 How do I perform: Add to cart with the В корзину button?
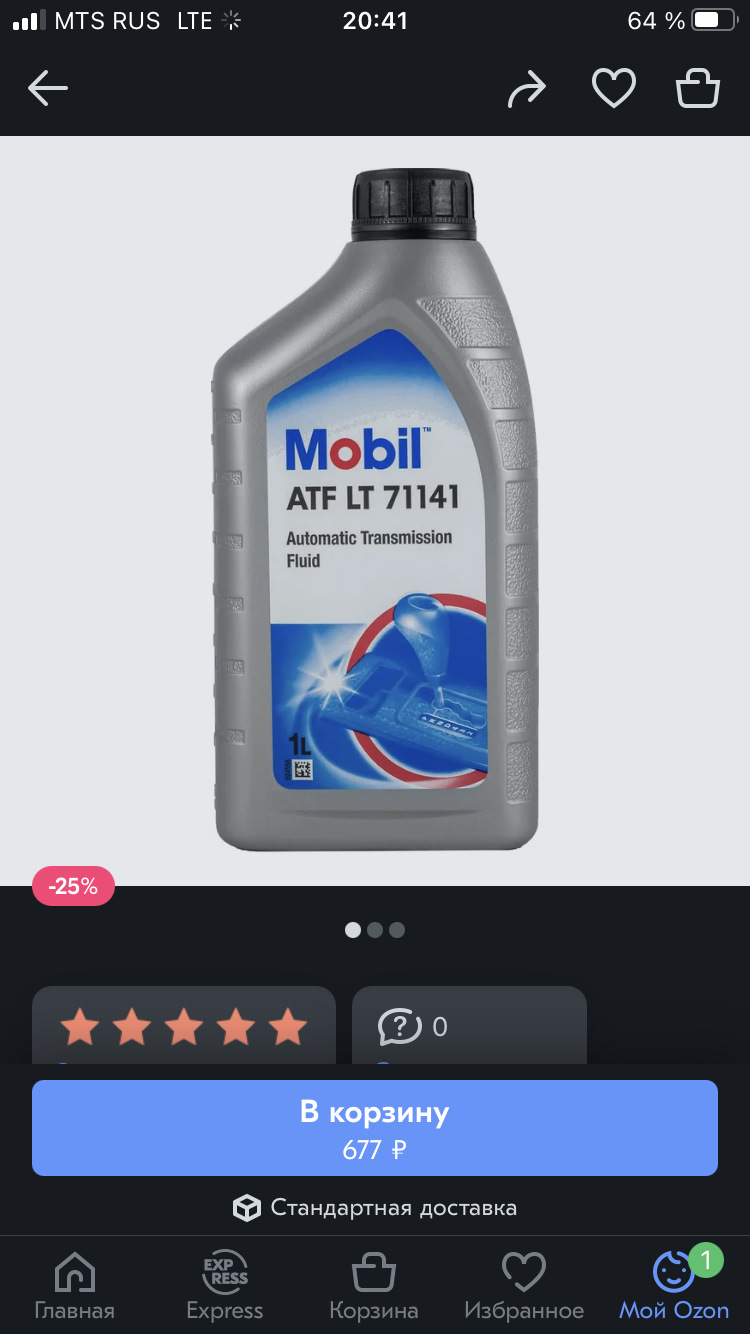[x=375, y=1127]
